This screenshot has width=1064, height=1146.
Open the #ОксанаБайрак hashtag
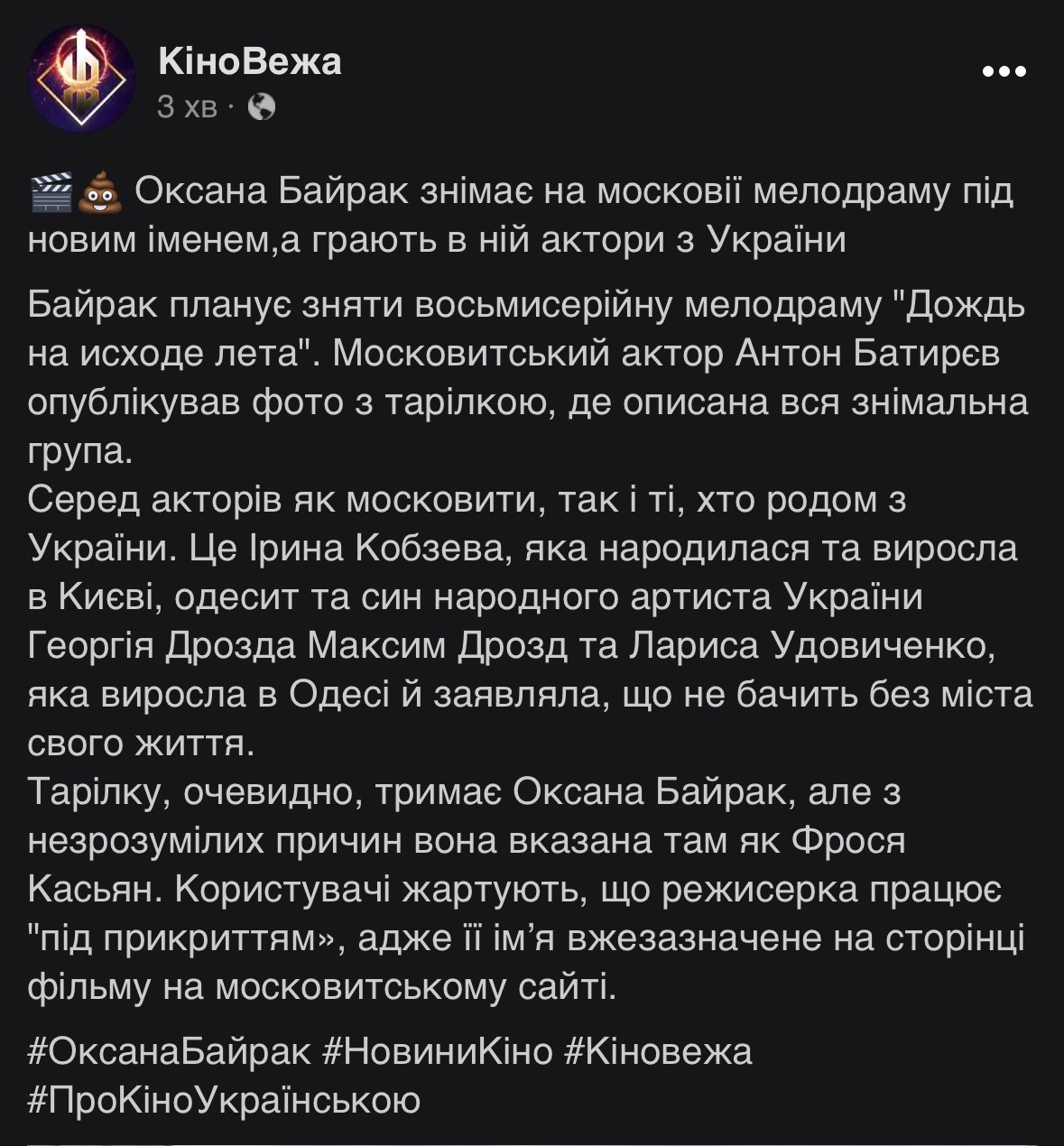[x=169, y=1051]
